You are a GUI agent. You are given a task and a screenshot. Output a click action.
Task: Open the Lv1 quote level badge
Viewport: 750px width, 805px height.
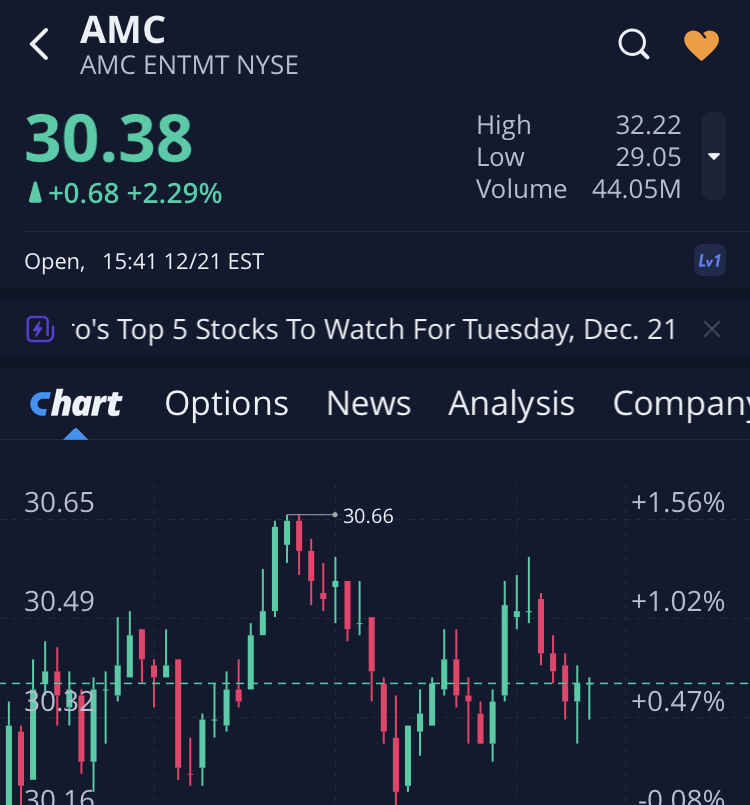pos(709,261)
